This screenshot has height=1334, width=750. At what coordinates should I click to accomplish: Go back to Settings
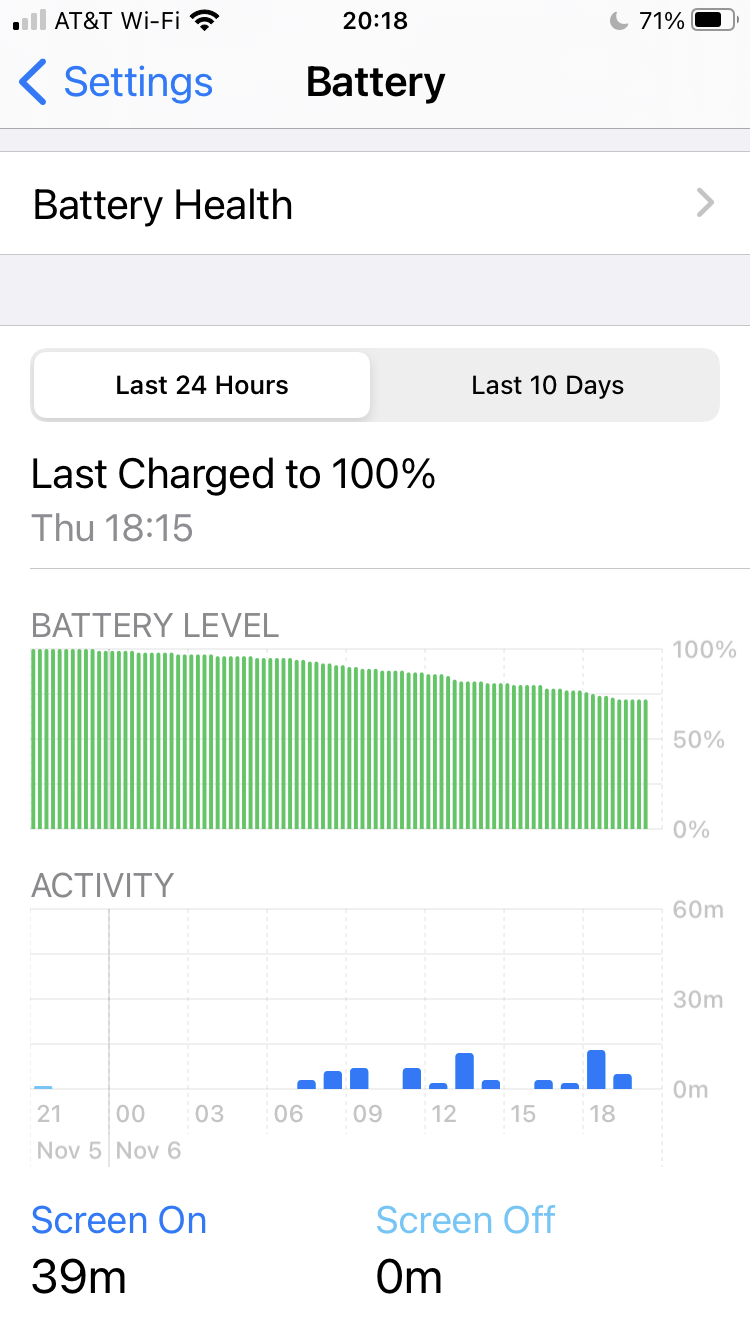116,82
